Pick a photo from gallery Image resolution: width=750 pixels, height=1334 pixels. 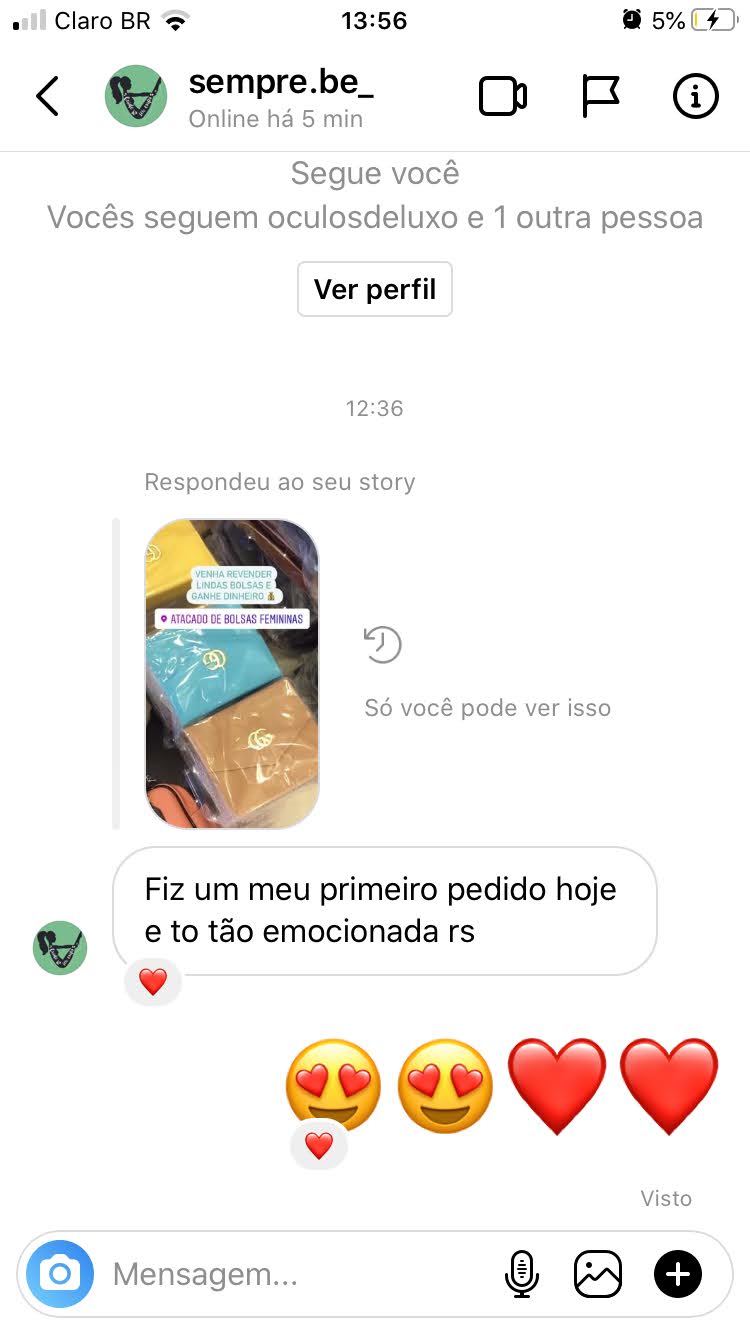pos(598,1274)
